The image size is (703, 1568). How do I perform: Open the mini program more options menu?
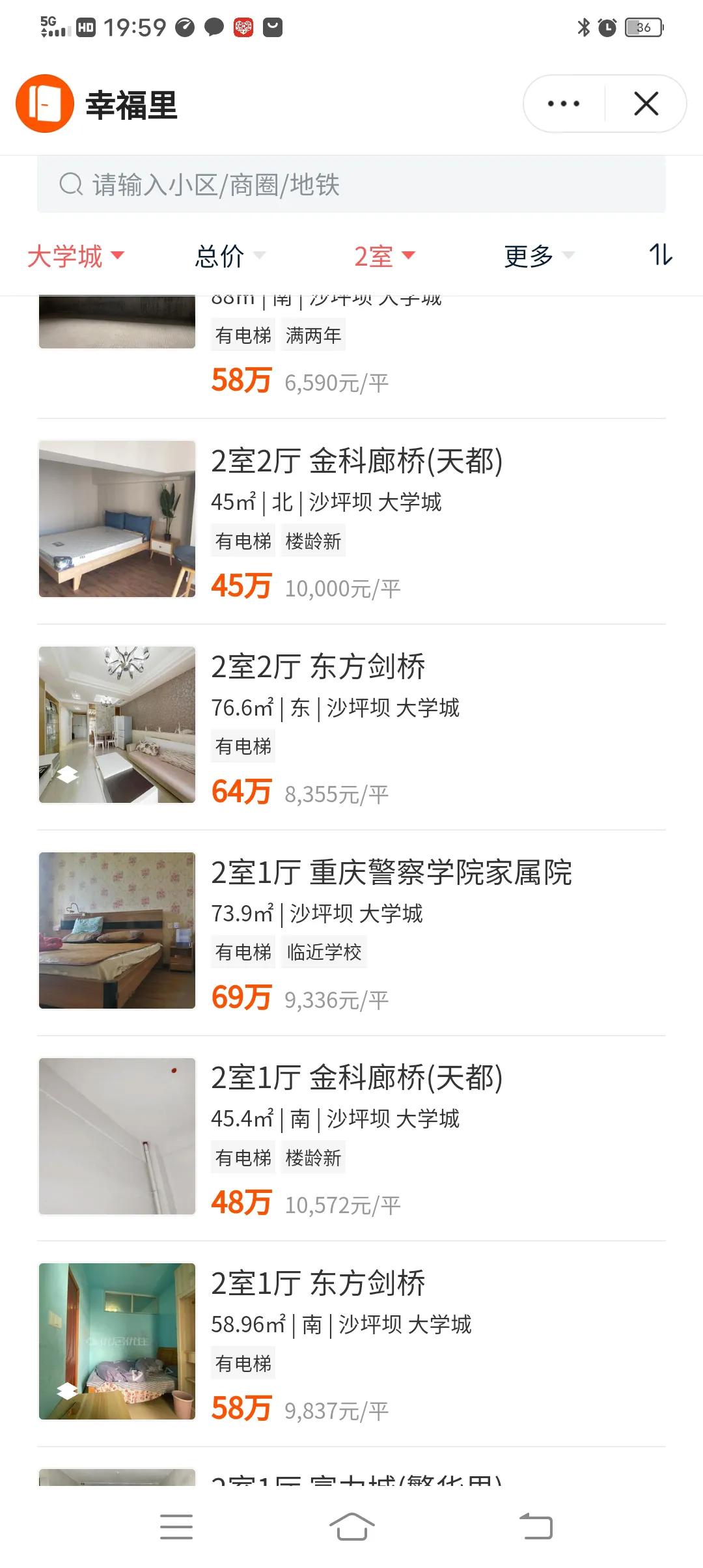coord(564,104)
